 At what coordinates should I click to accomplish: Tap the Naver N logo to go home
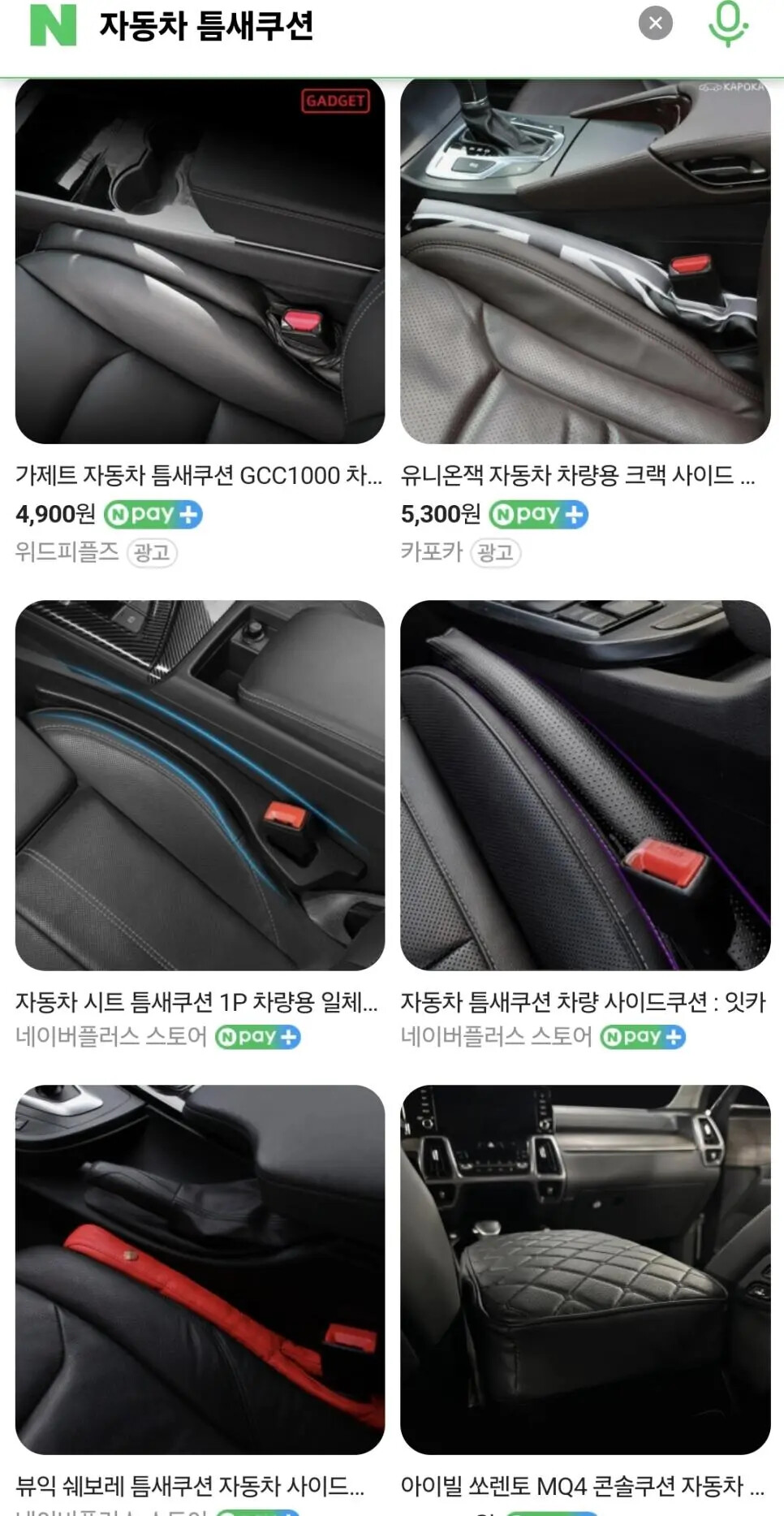click(53, 25)
